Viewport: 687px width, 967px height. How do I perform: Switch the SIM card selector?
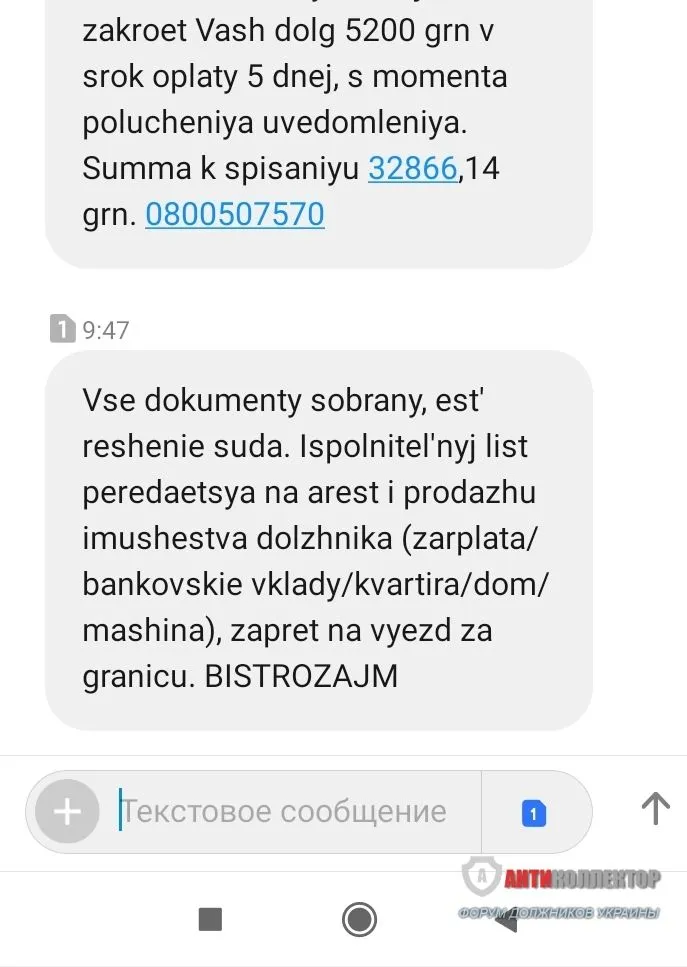point(534,813)
